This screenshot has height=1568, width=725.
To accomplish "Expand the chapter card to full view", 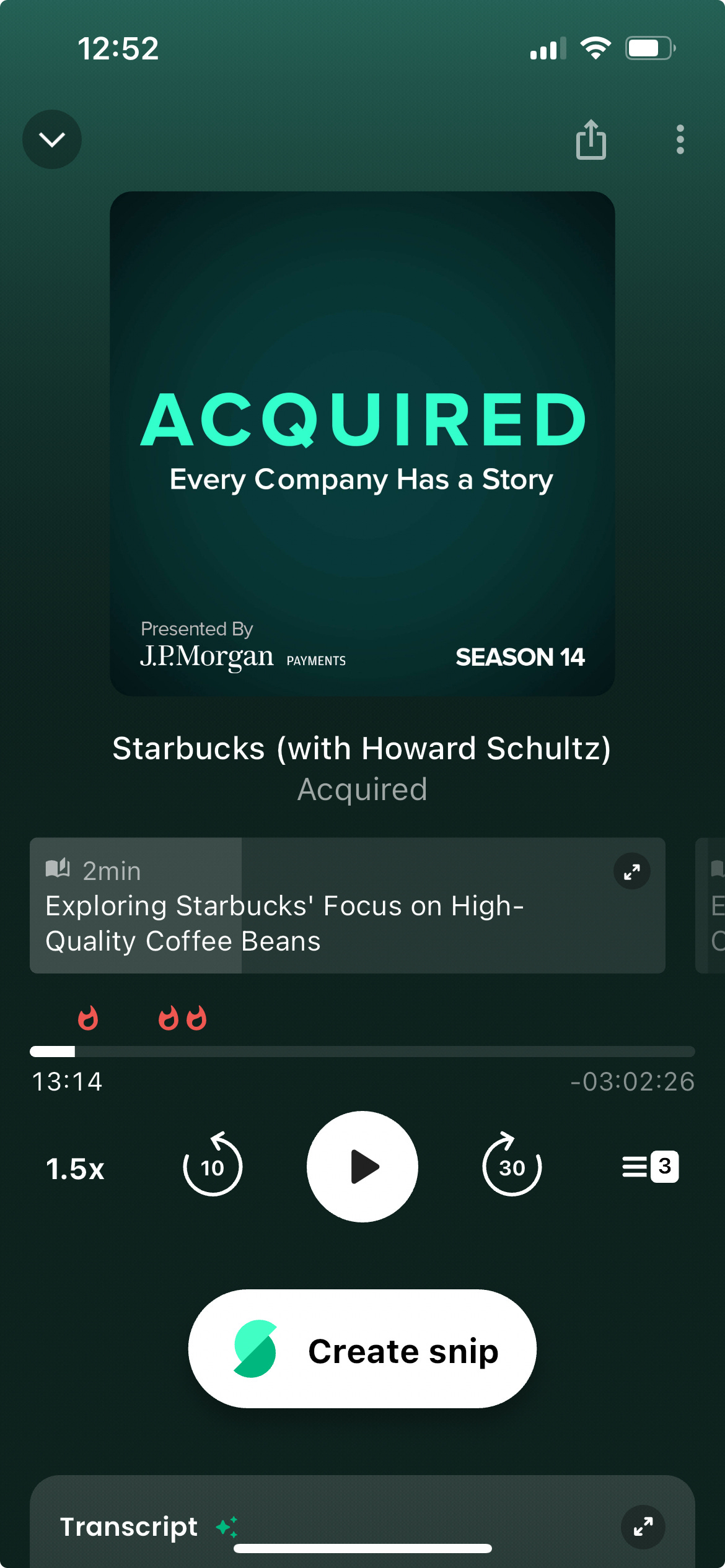I will pyautogui.click(x=632, y=872).
